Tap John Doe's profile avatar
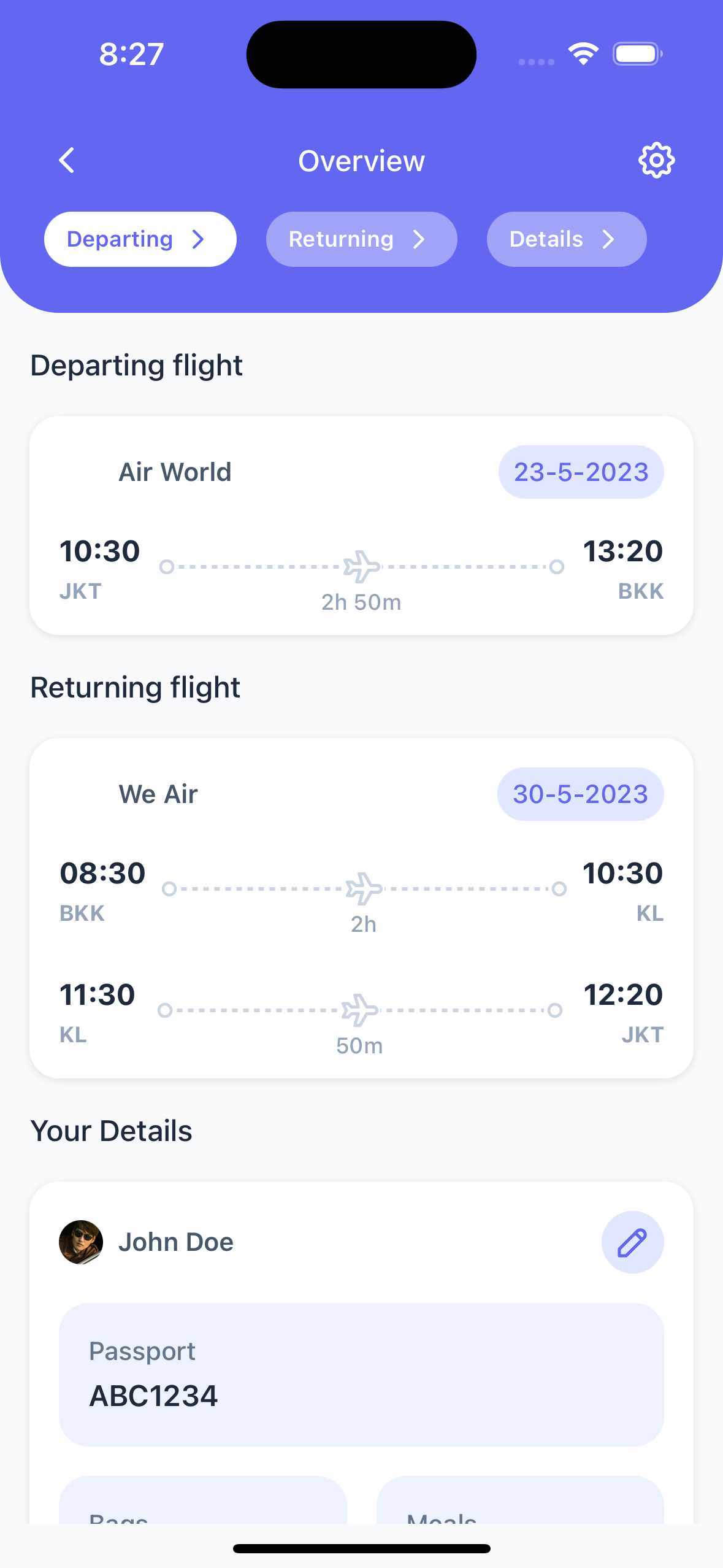Image resolution: width=723 pixels, height=1568 pixels. coord(80,1241)
